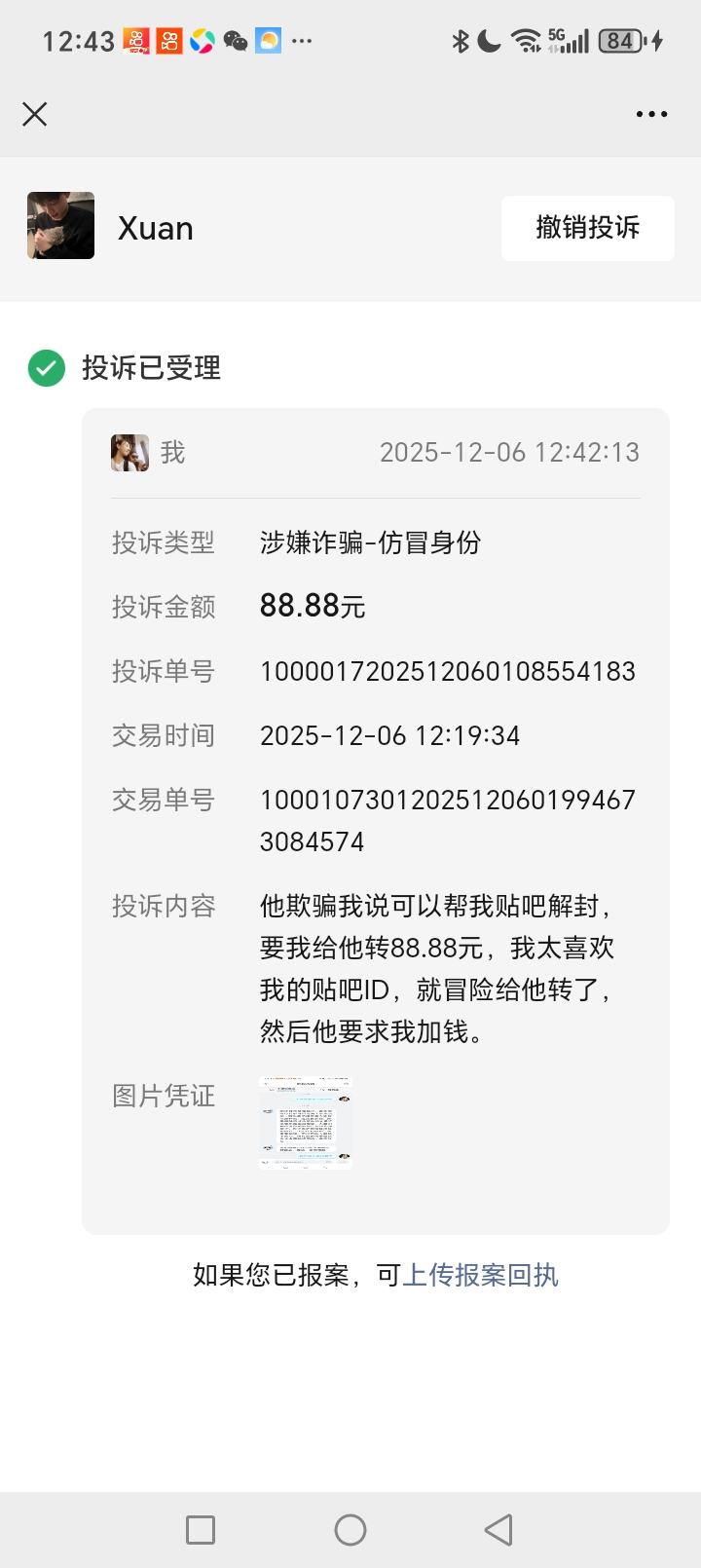Close the complaint page with the X
Viewport: 701px width, 1568px height.
(x=35, y=115)
